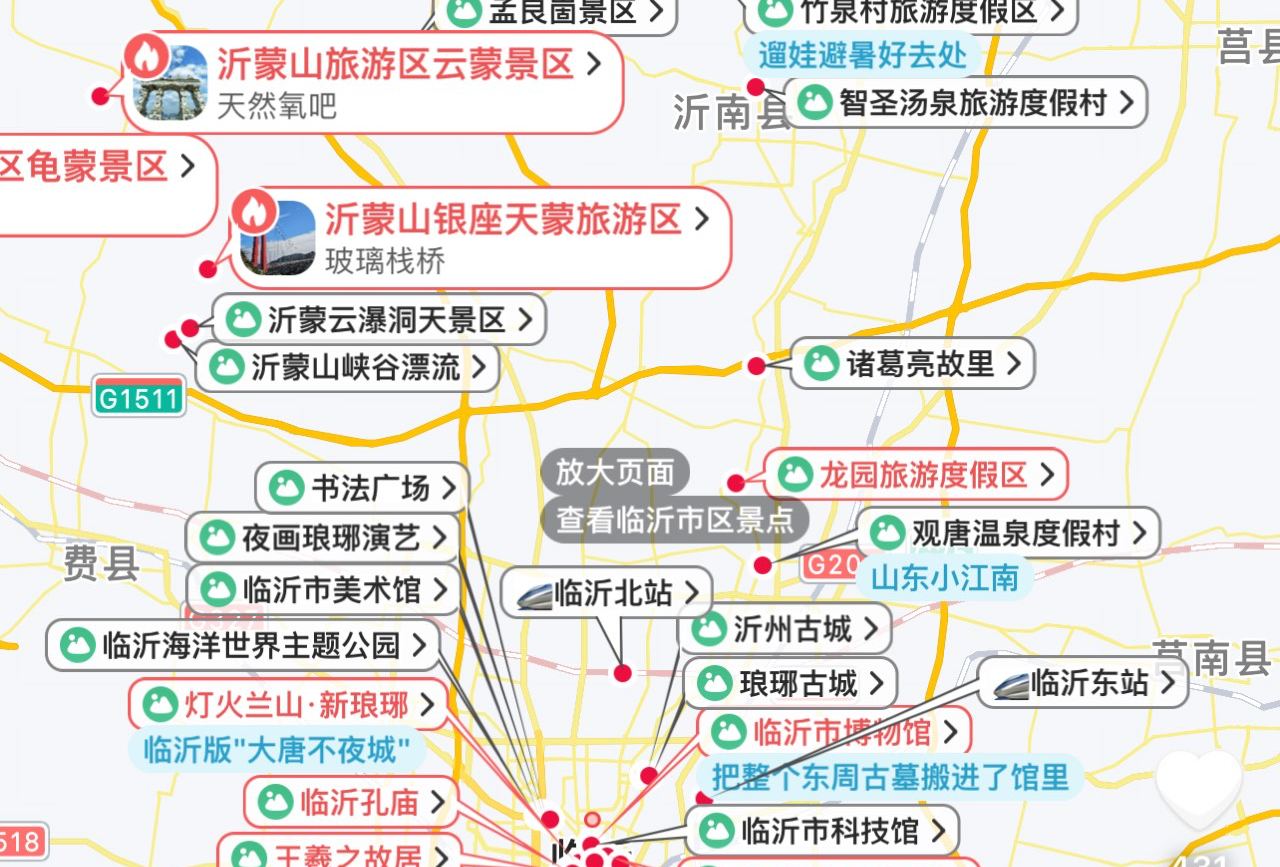Open 临沂市美术馆 label
Screen dimensions: 1280x867
[331, 590]
